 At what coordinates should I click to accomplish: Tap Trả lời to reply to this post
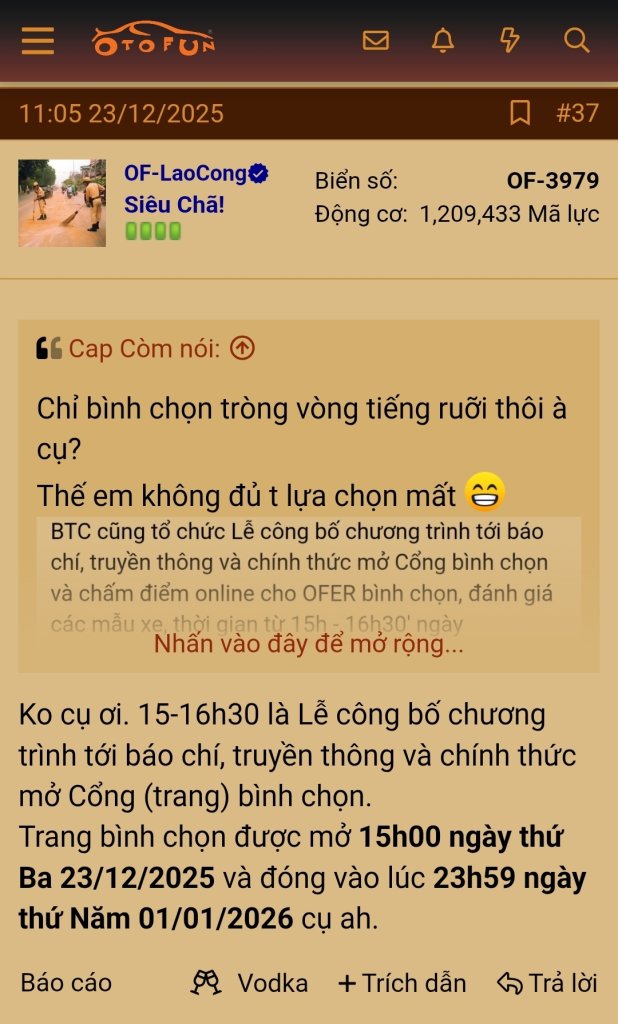pyautogui.click(x=547, y=983)
